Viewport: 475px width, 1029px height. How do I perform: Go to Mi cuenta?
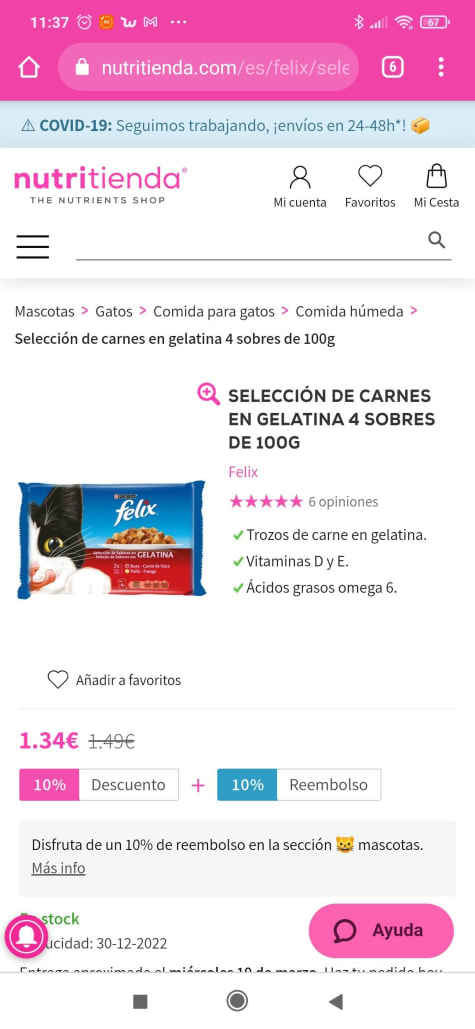pyautogui.click(x=300, y=187)
